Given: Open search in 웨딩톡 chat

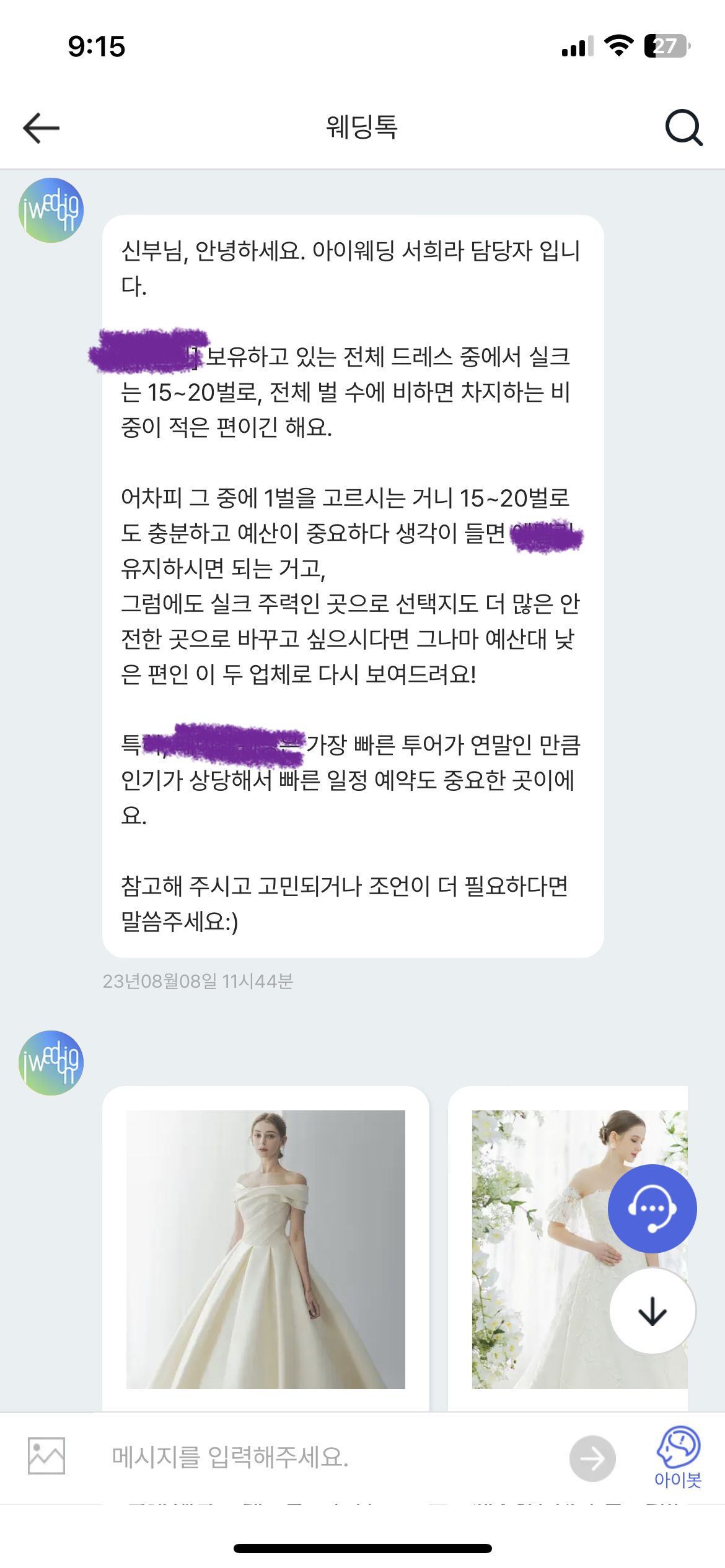Looking at the screenshot, I should [x=683, y=128].
